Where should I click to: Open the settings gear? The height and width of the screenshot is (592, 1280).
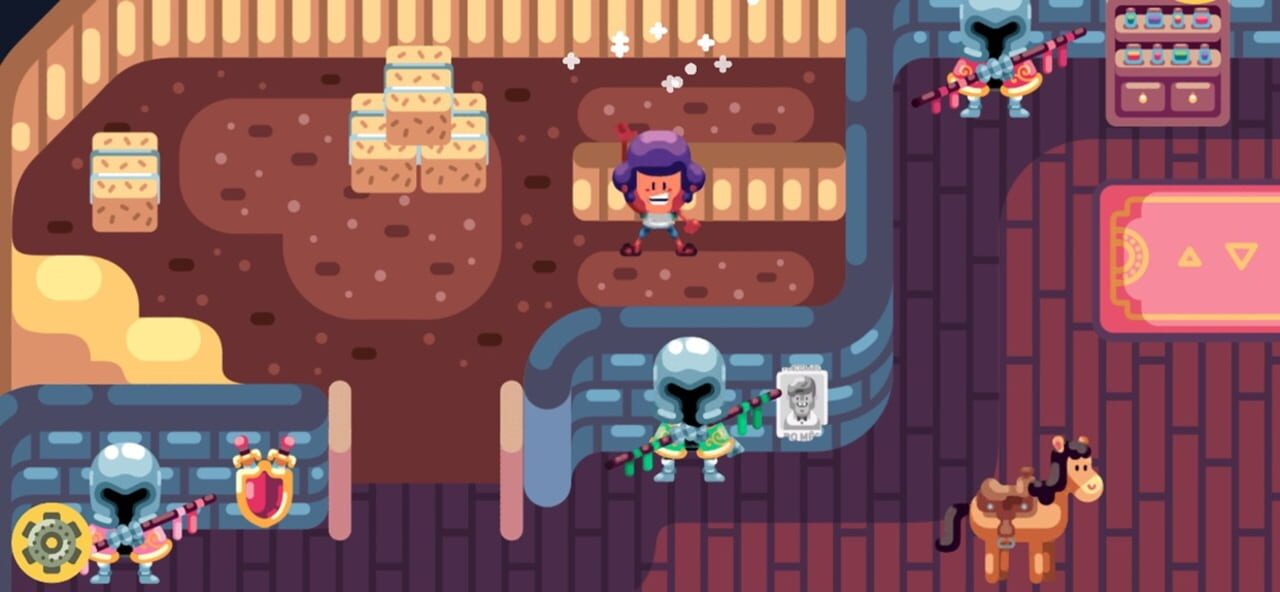click(x=50, y=543)
